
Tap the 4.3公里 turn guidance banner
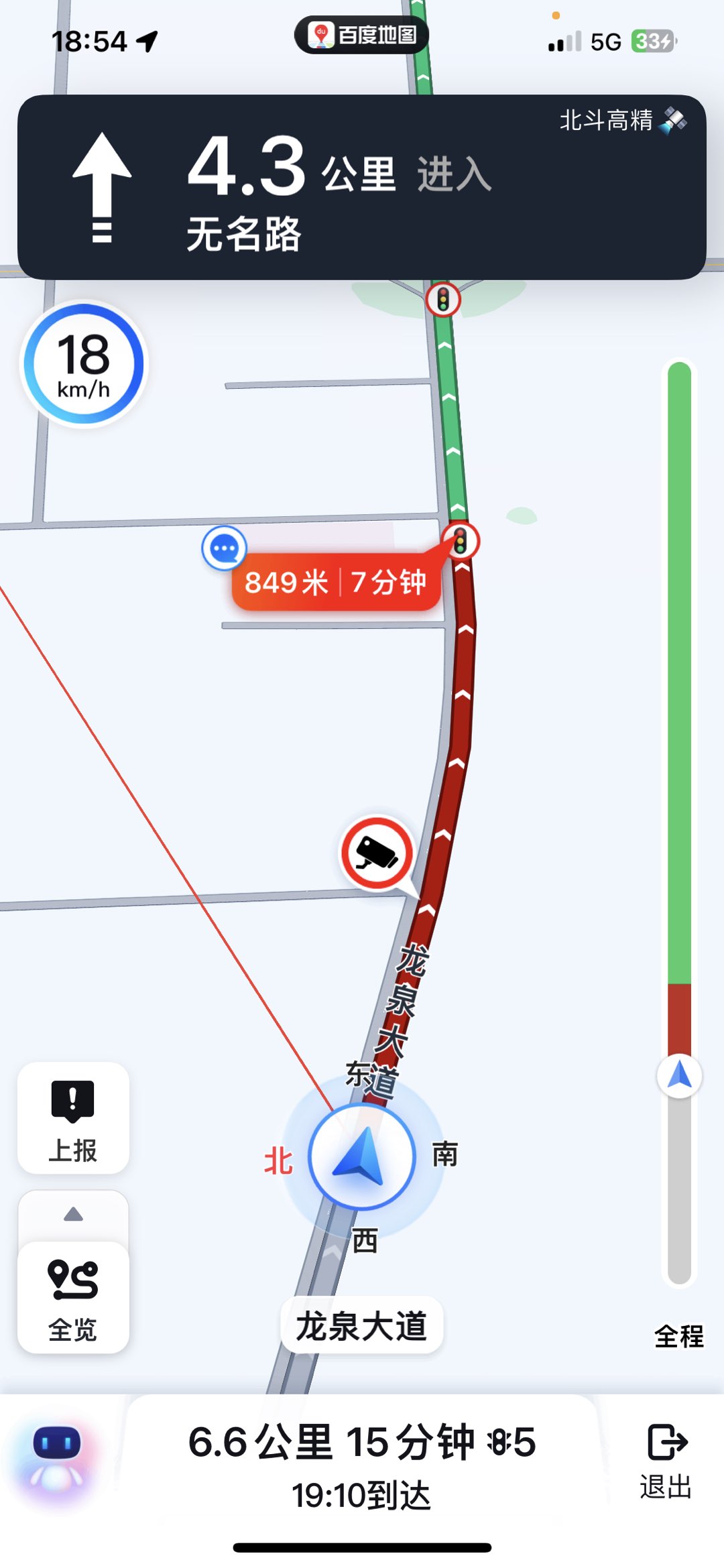pos(362,187)
